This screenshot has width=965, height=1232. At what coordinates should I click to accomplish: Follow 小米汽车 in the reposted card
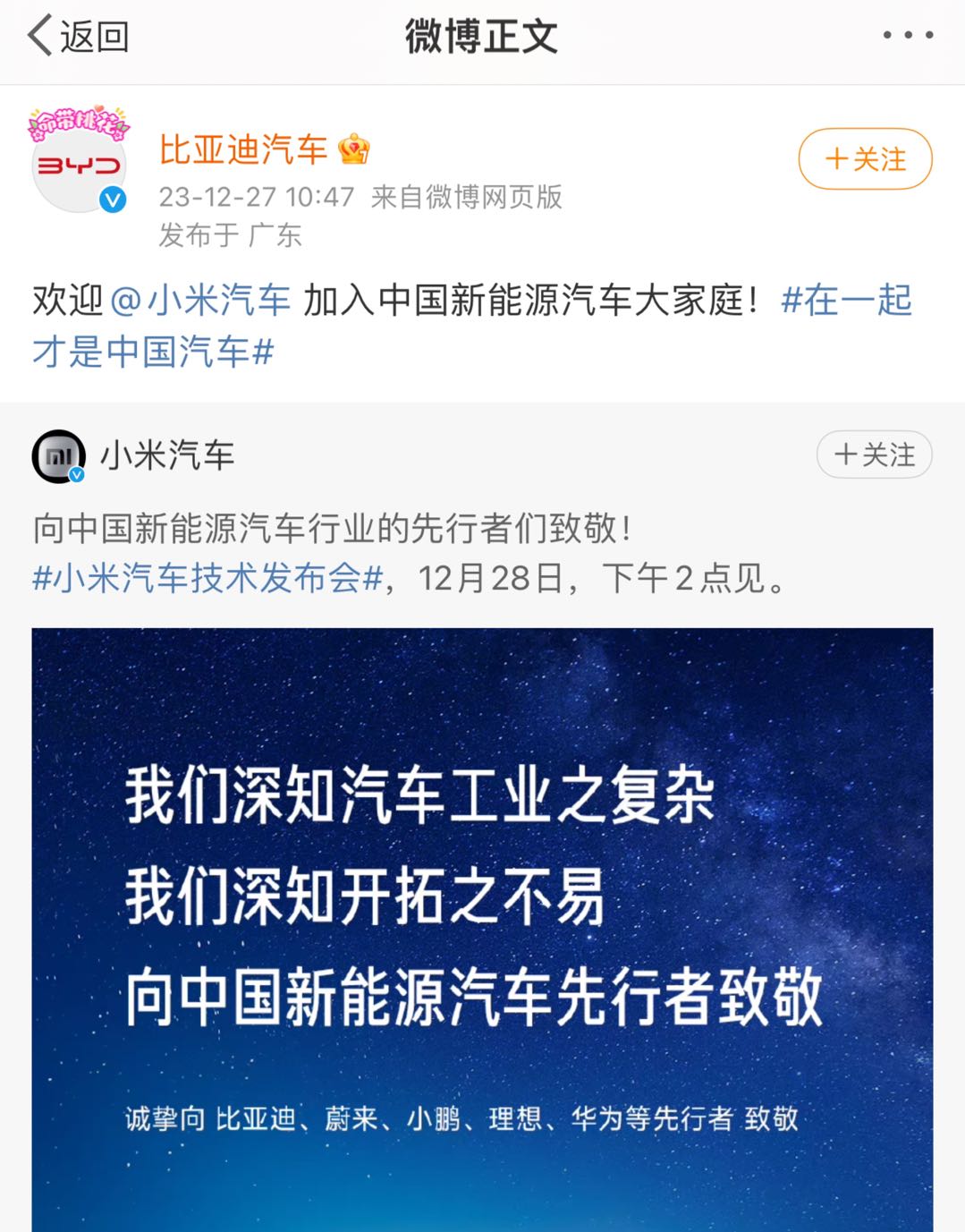(874, 455)
